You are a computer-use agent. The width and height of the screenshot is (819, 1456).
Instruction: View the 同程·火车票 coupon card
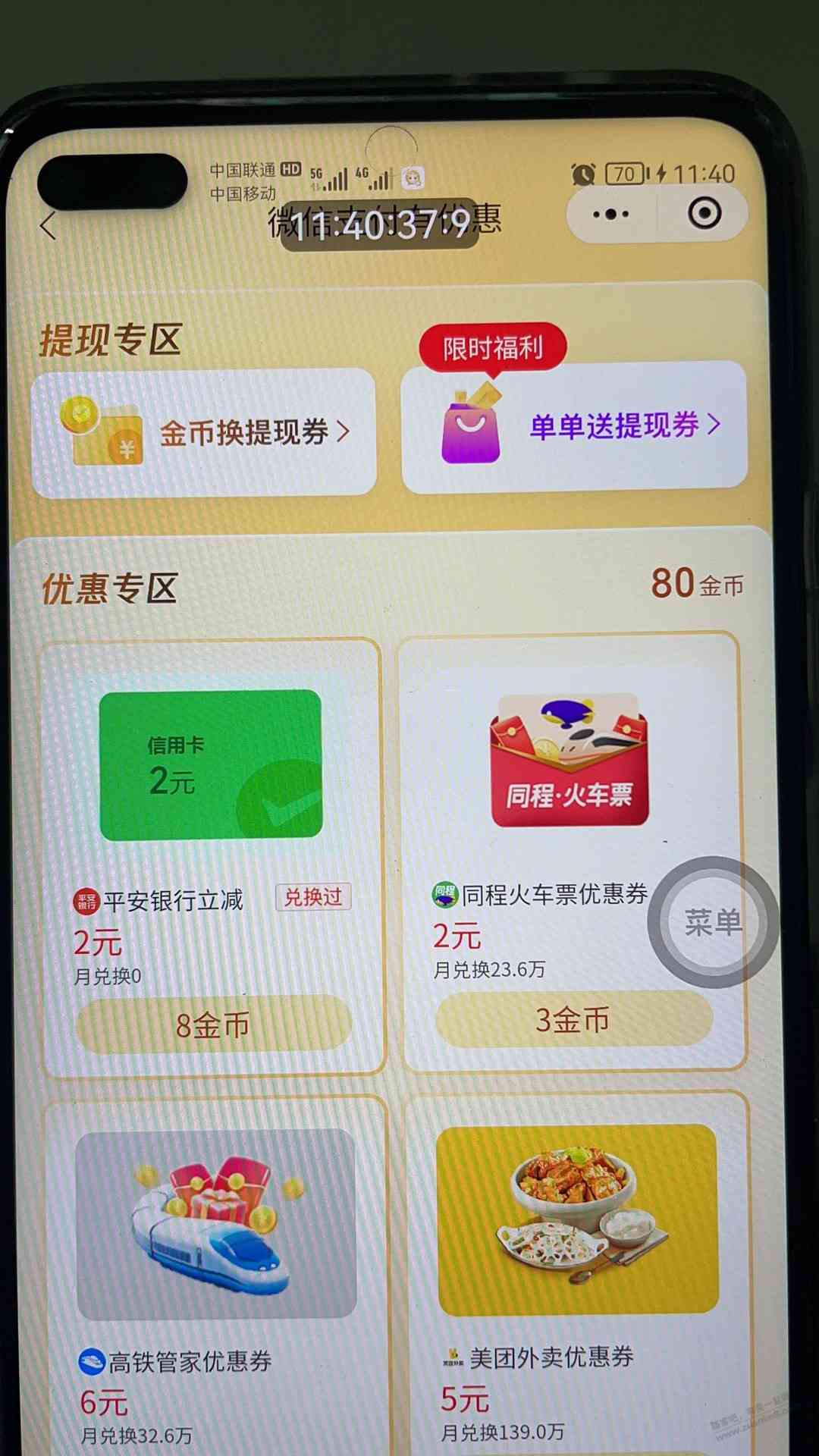coord(570,761)
